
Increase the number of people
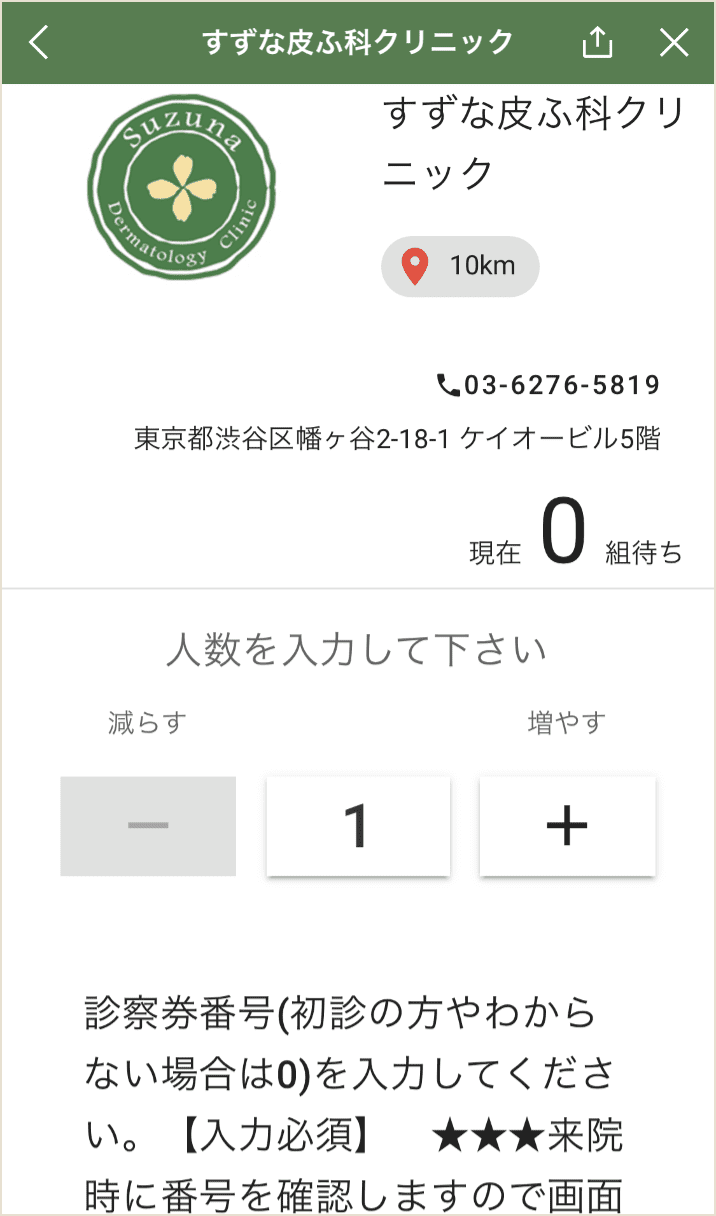pyautogui.click(x=567, y=826)
